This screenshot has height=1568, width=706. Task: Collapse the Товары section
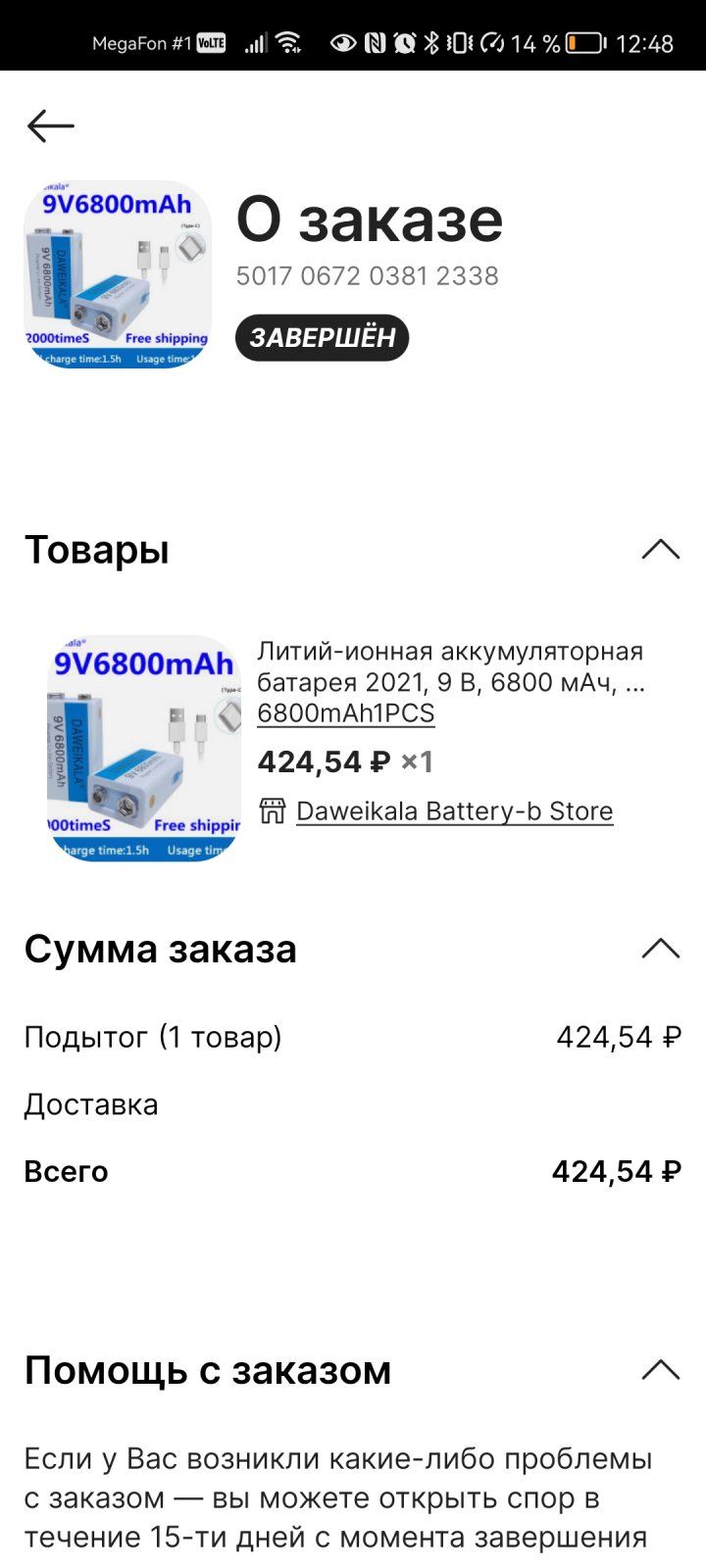tap(663, 550)
